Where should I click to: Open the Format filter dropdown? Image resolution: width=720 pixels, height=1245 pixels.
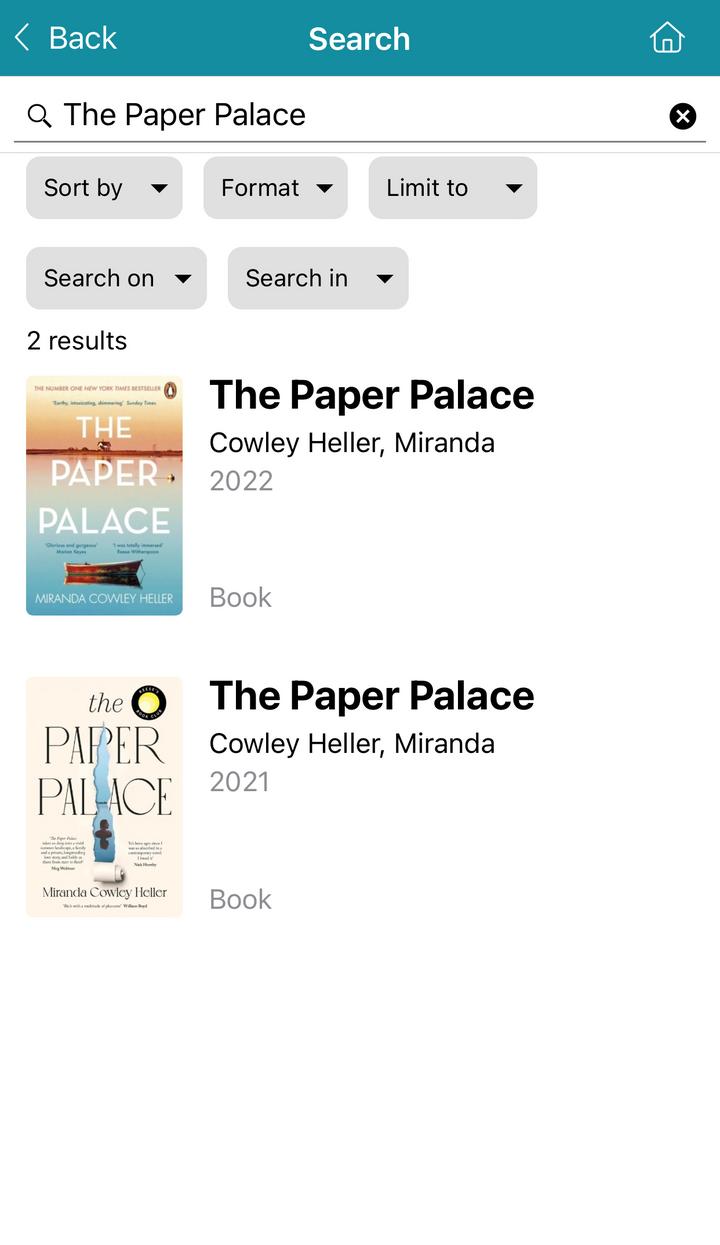coord(275,188)
